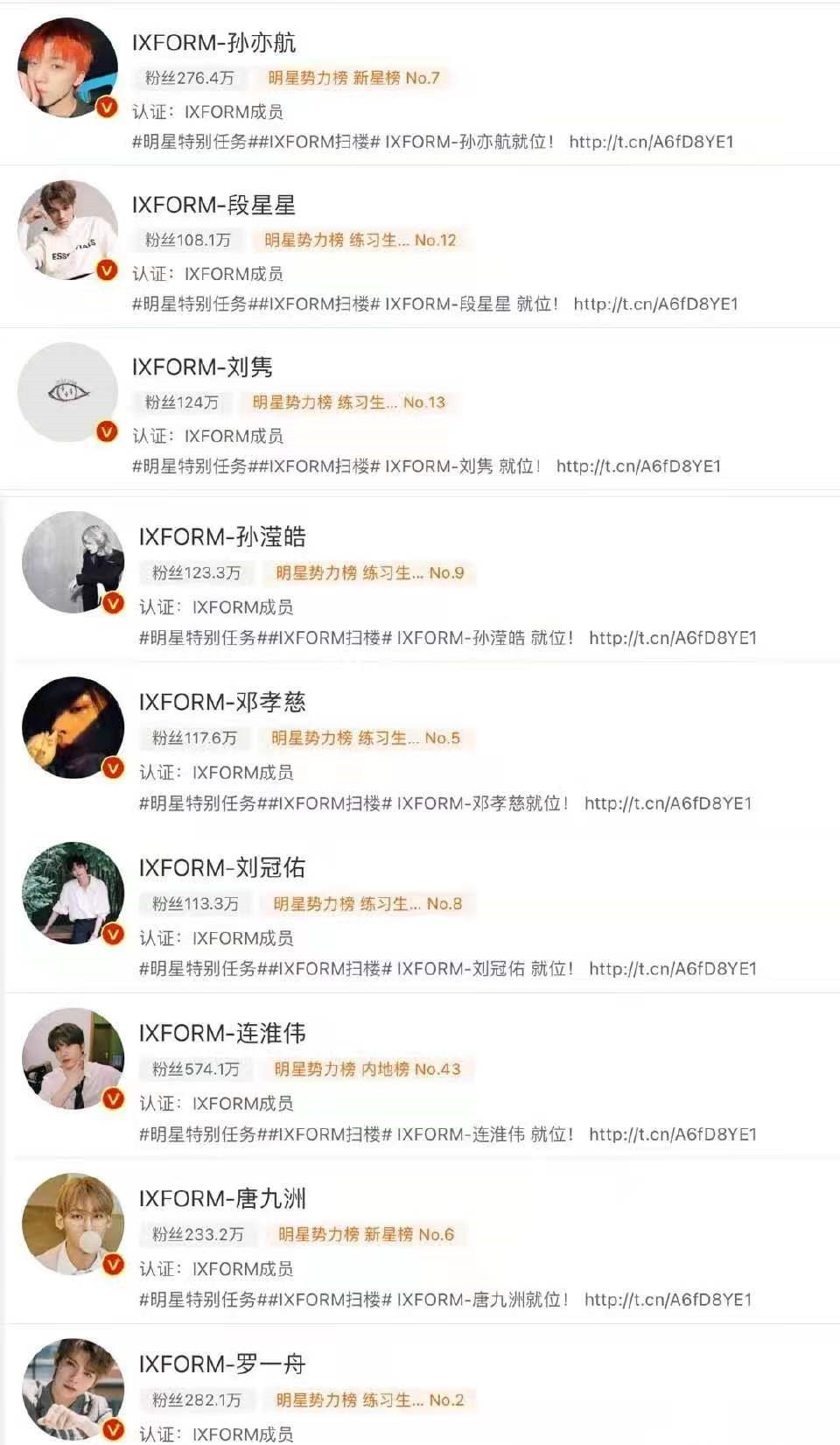Image resolution: width=840 pixels, height=1445 pixels.
Task: Open IXFORM-孙滢皓's user row
Action: (222, 537)
